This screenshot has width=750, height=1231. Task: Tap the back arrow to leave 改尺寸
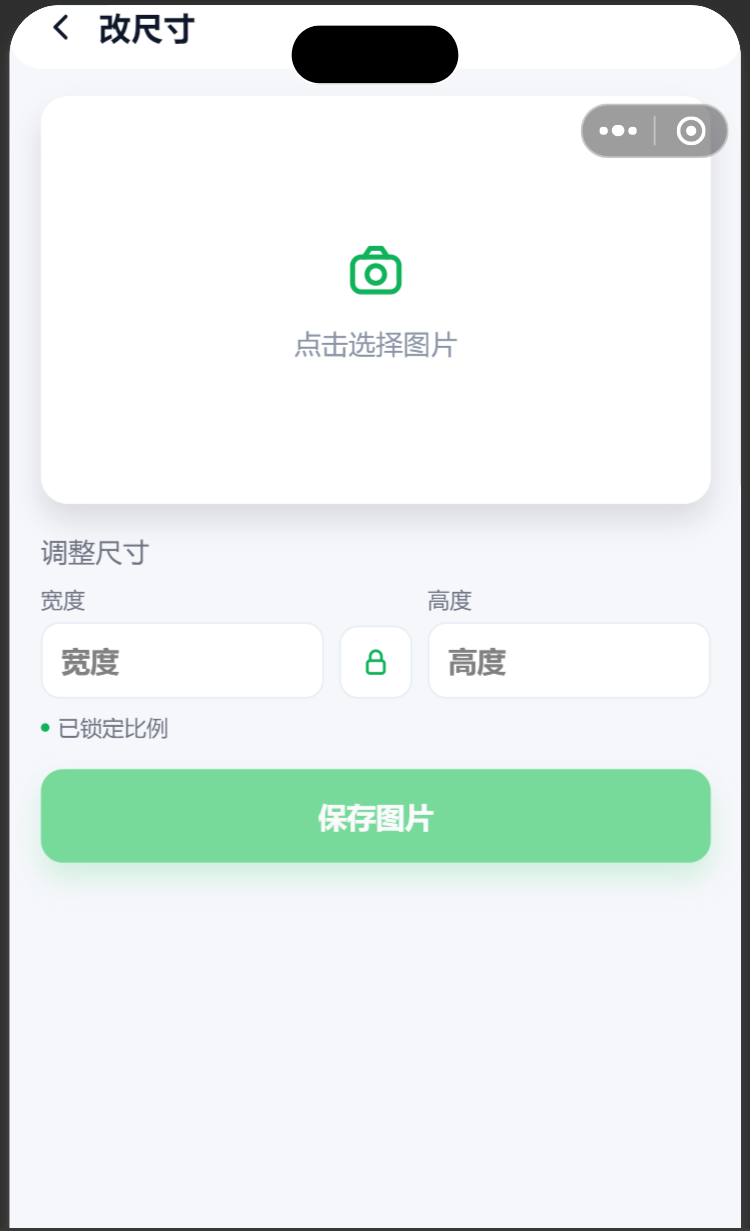(61, 27)
